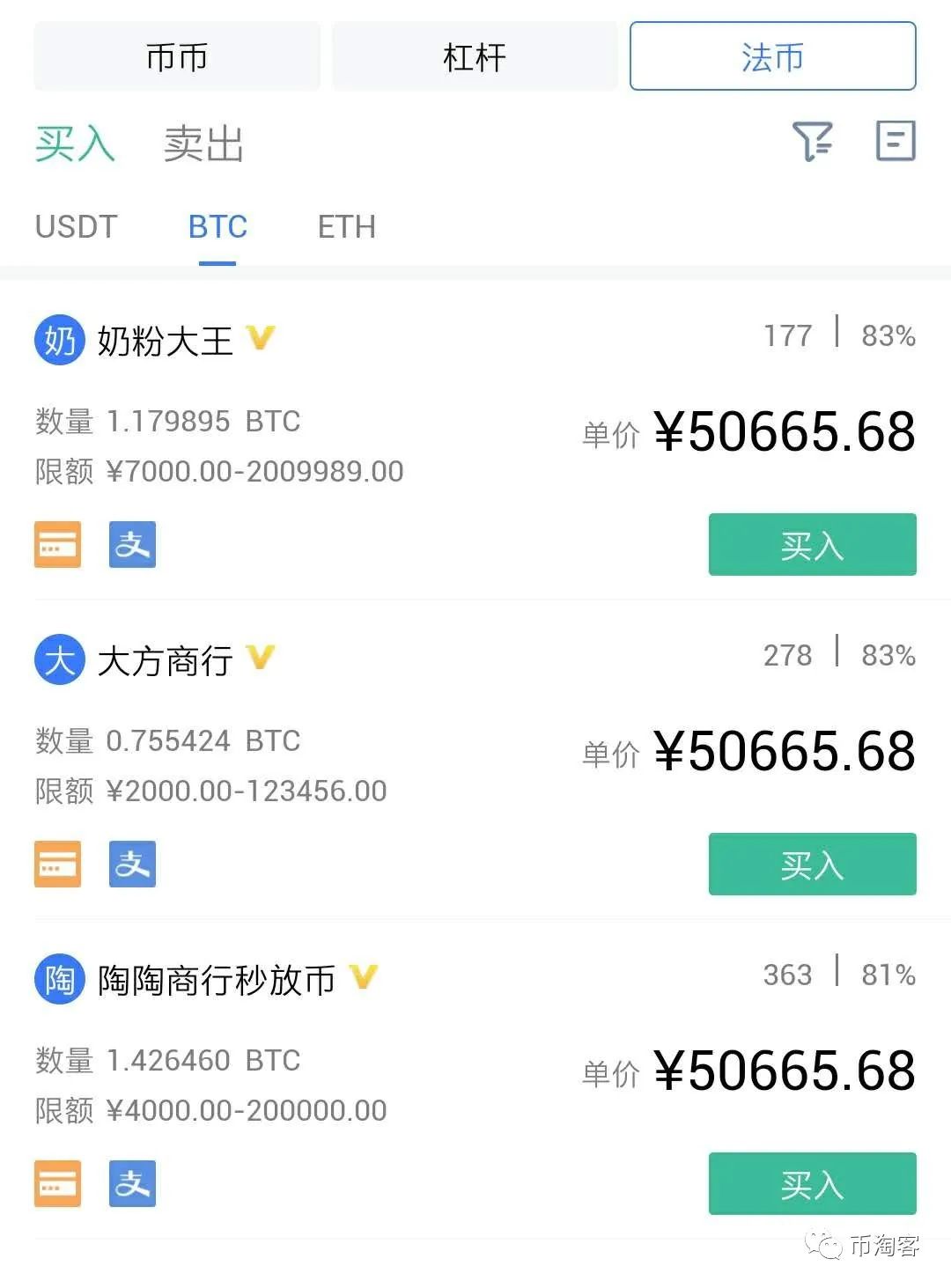The height and width of the screenshot is (1288, 951).
Task: Select bank card payment icon under 奶粉大王
Action: point(57,545)
